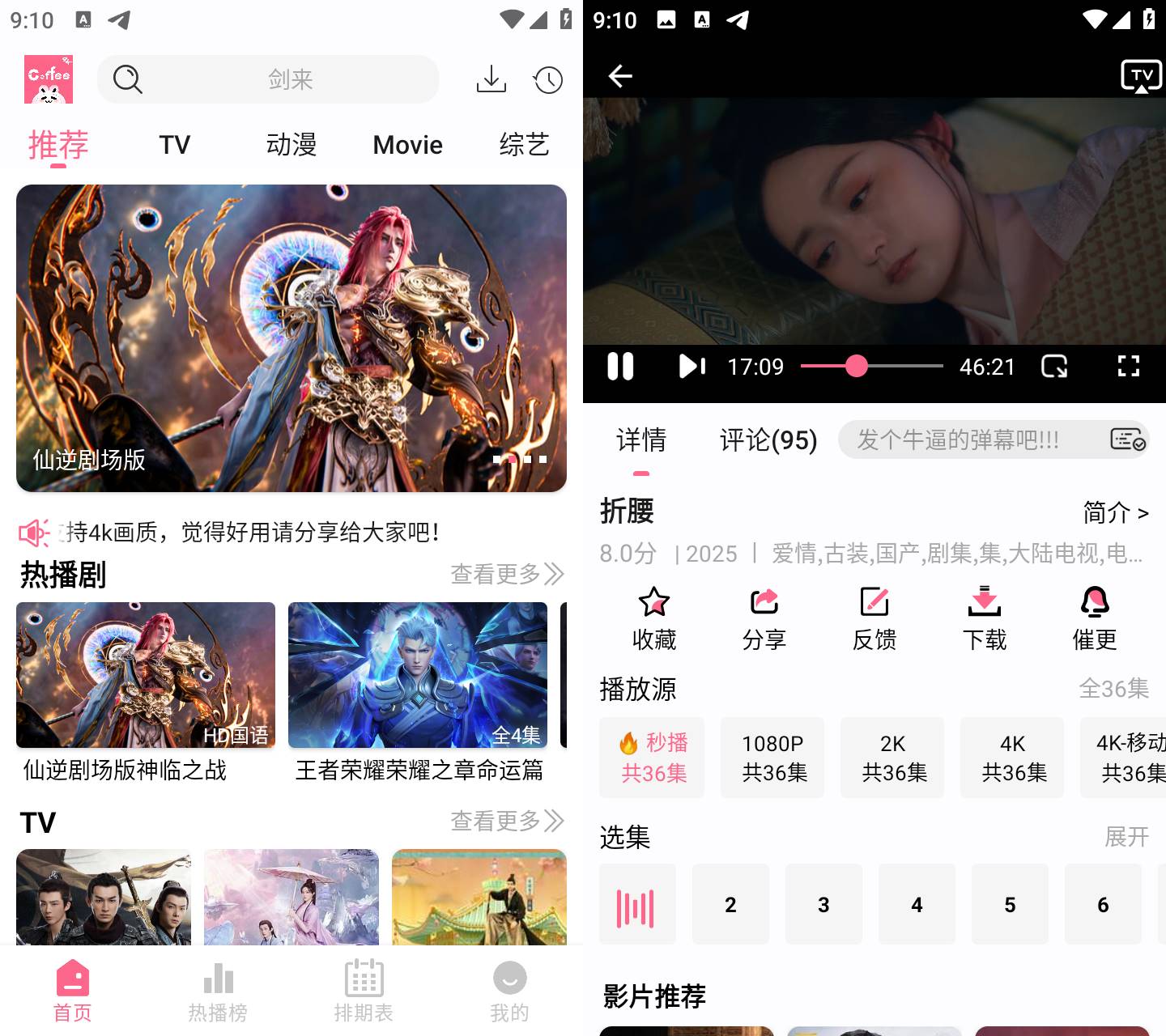Image resolution: width=1166 pixels, height=1036 pixels.
Task: Go back from the video player
Action: click(x=620, y=76)
